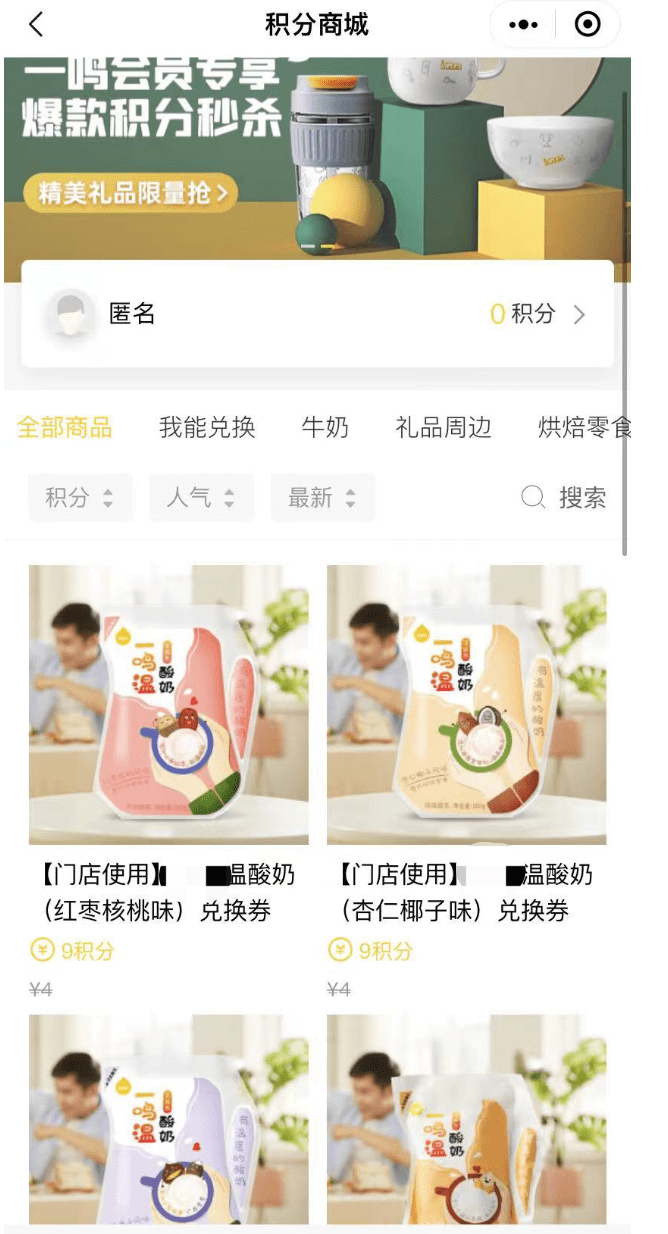Viewport: 668px width, 1234px height.
Task: Sort products by 人气
Action: pyautogui.click(x=201, y=497)
